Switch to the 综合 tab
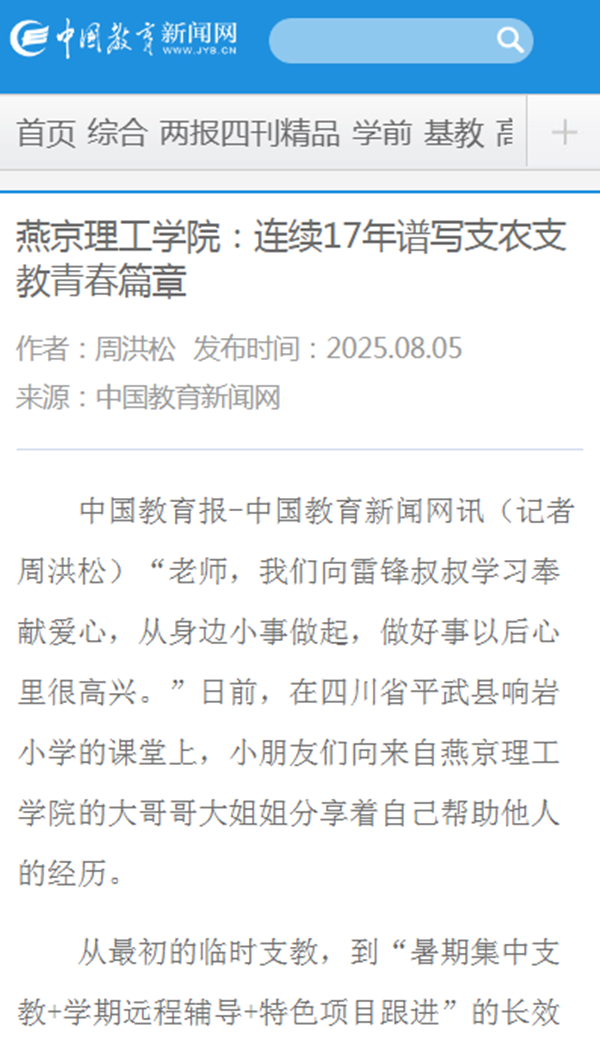Screen dimensions: 600x1053 117,133
